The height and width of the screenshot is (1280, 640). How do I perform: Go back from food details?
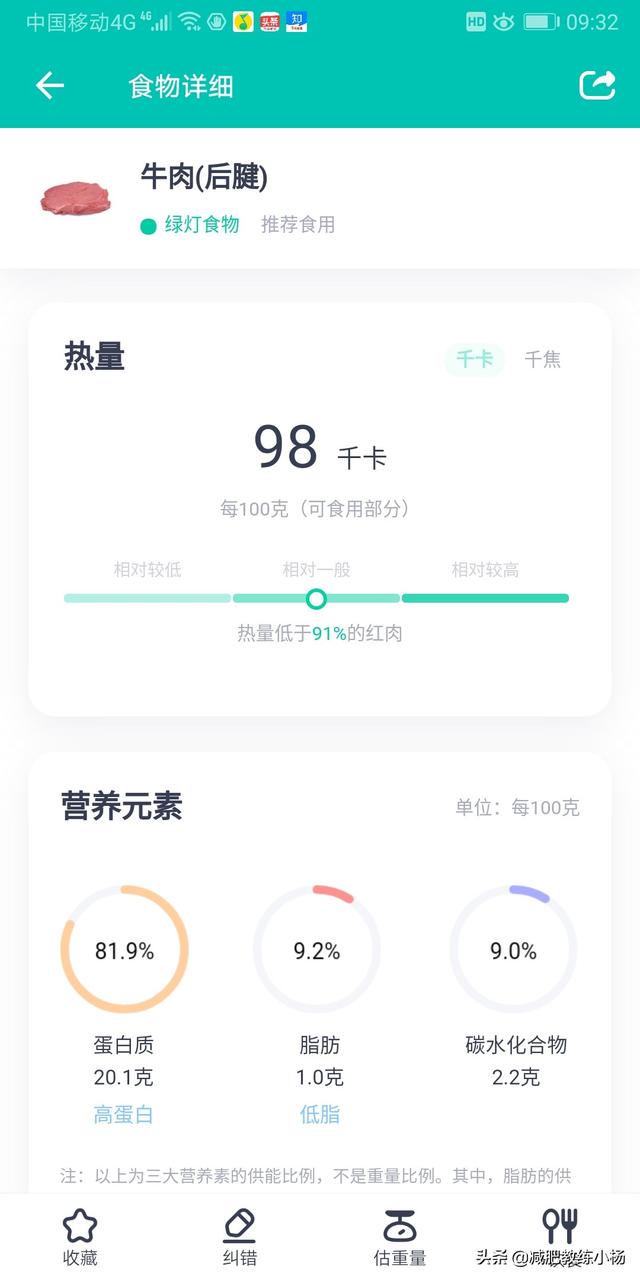49,86
